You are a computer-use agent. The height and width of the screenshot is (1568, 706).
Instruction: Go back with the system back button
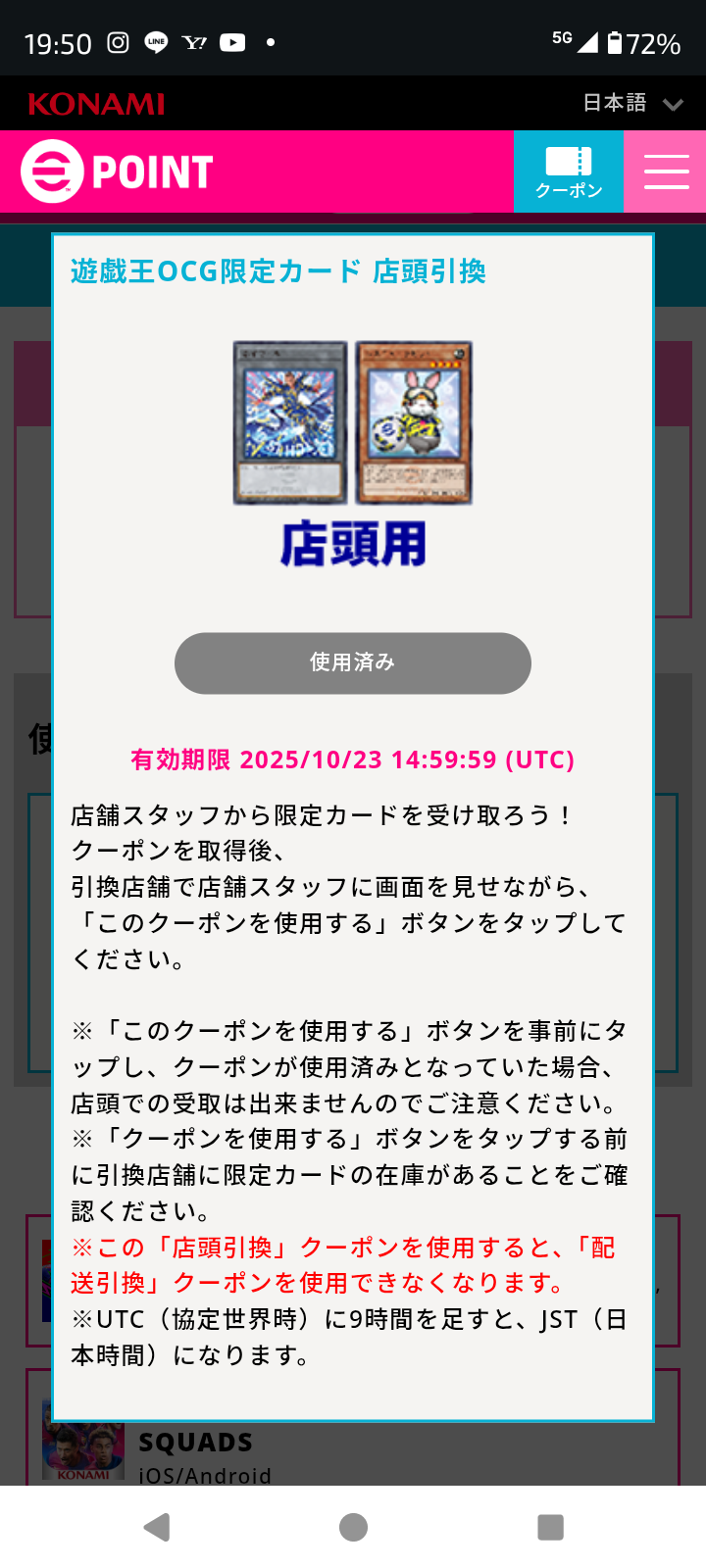(157, 1527)
